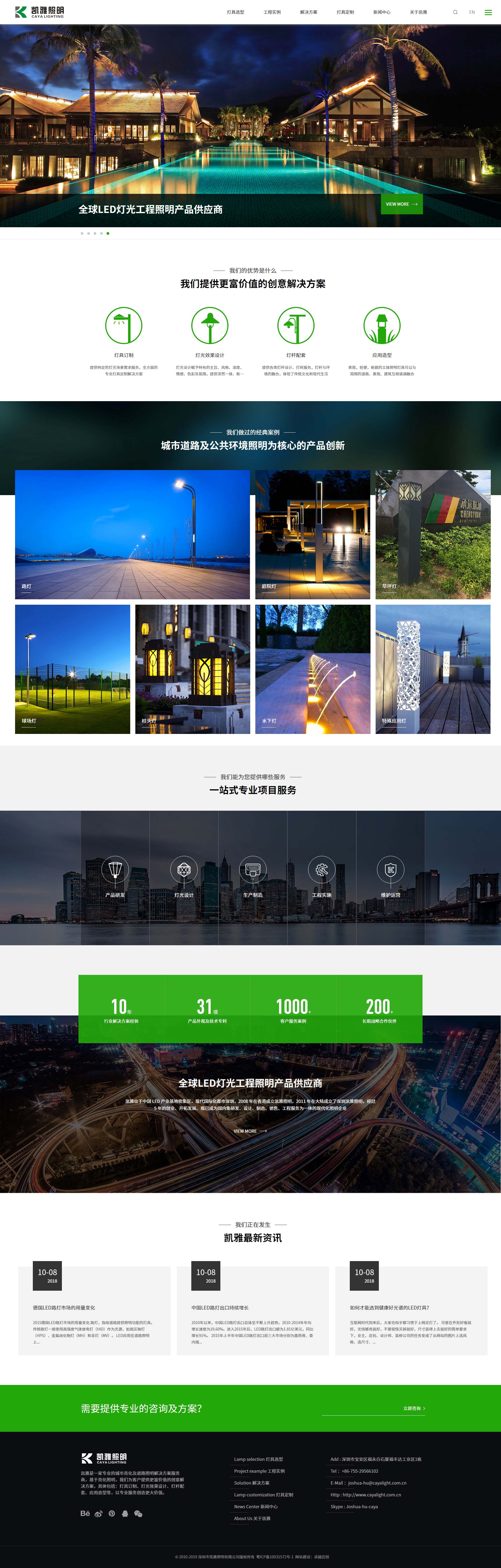Tap VIEW MORE on hero banner
This screenshot has height=1568, width=501.
tap(401, 204)
